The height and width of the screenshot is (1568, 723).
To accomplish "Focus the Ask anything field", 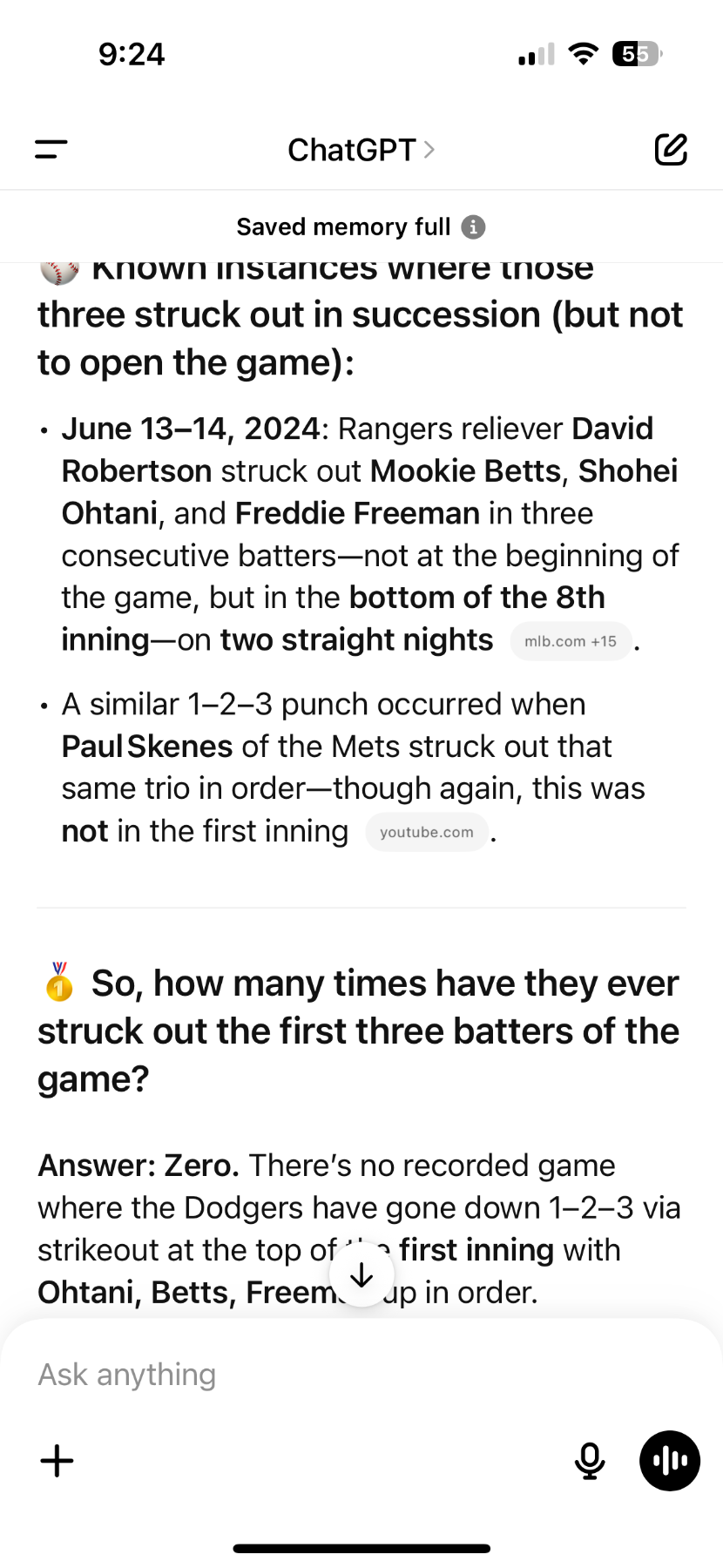I will tap(348, 1375).
